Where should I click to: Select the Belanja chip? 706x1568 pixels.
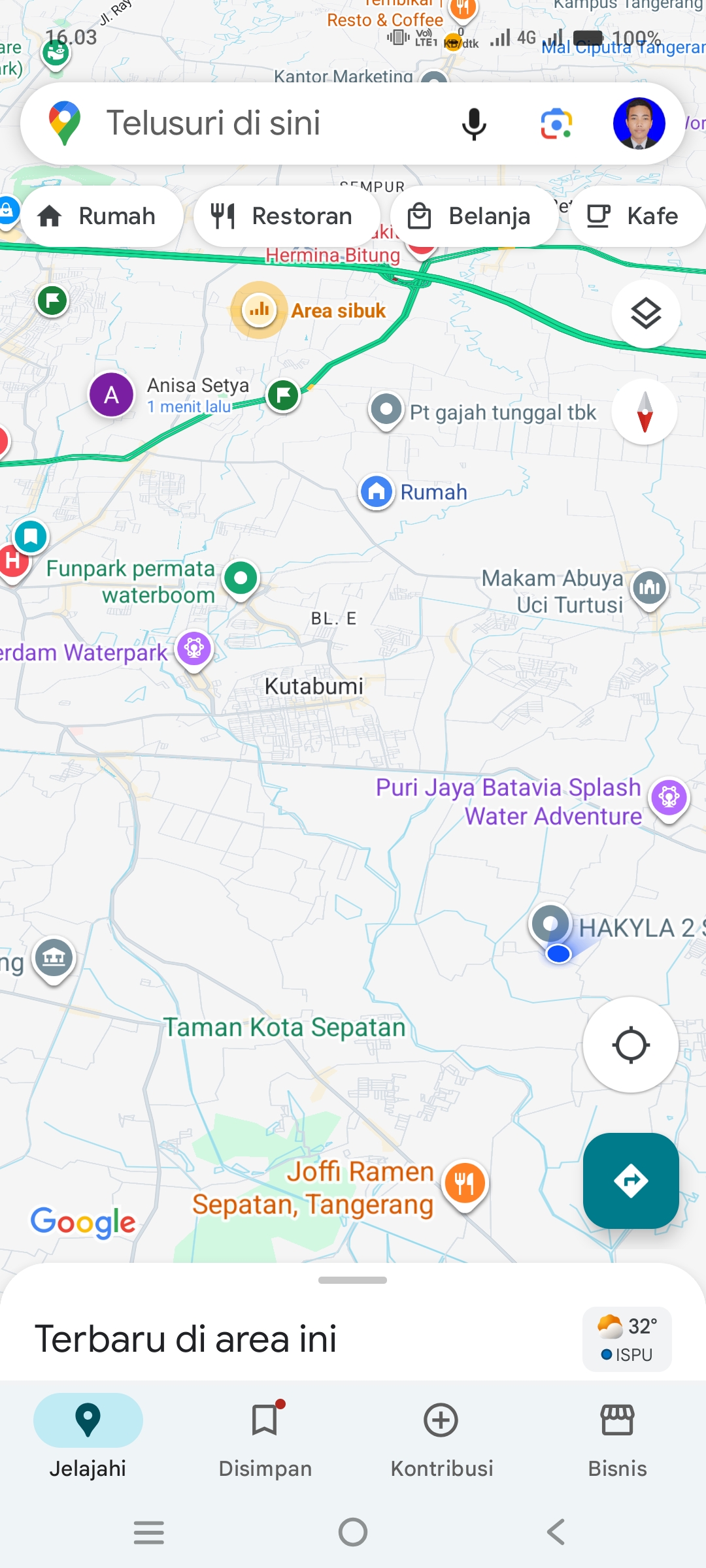pyautogui.click(x=475, y=216)
